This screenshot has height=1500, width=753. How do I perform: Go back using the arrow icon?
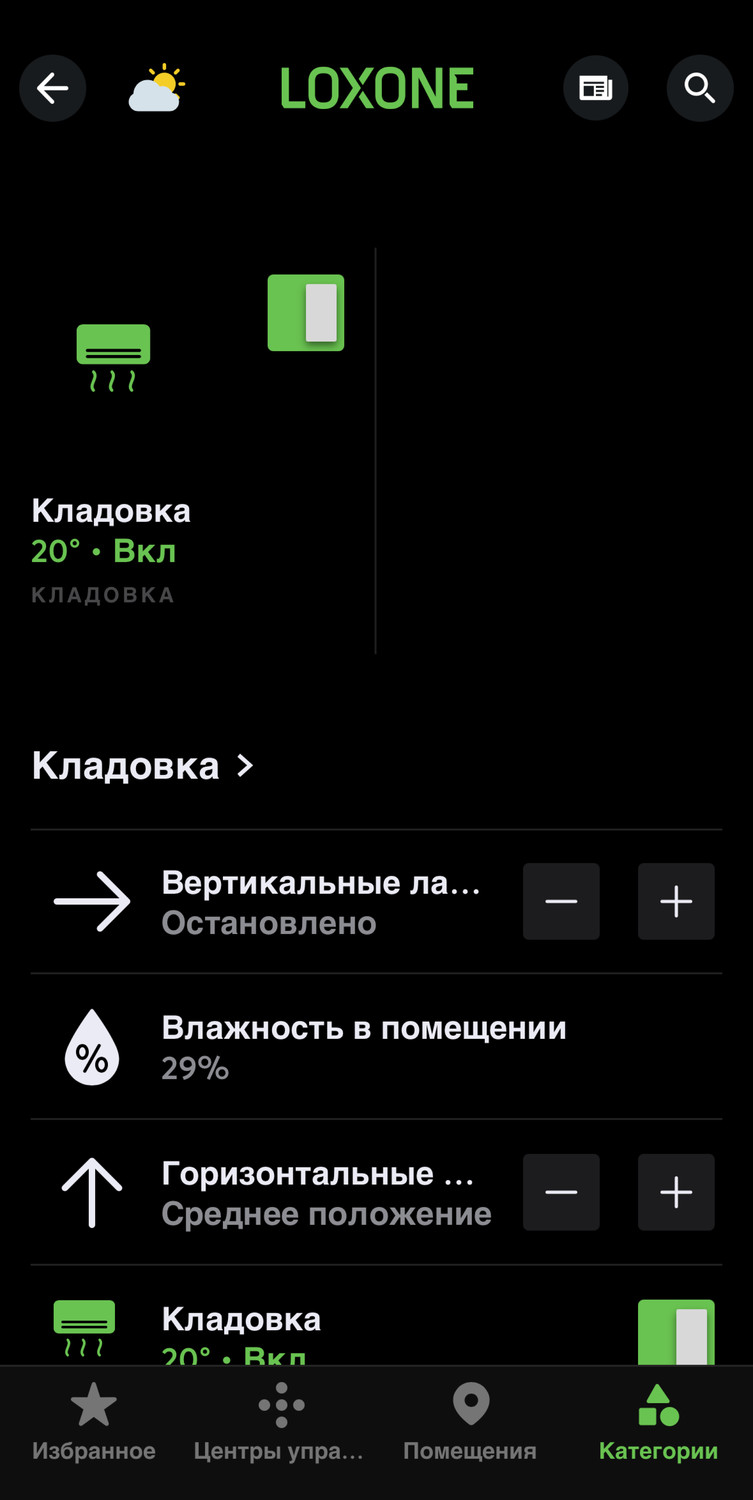[52, 88]
